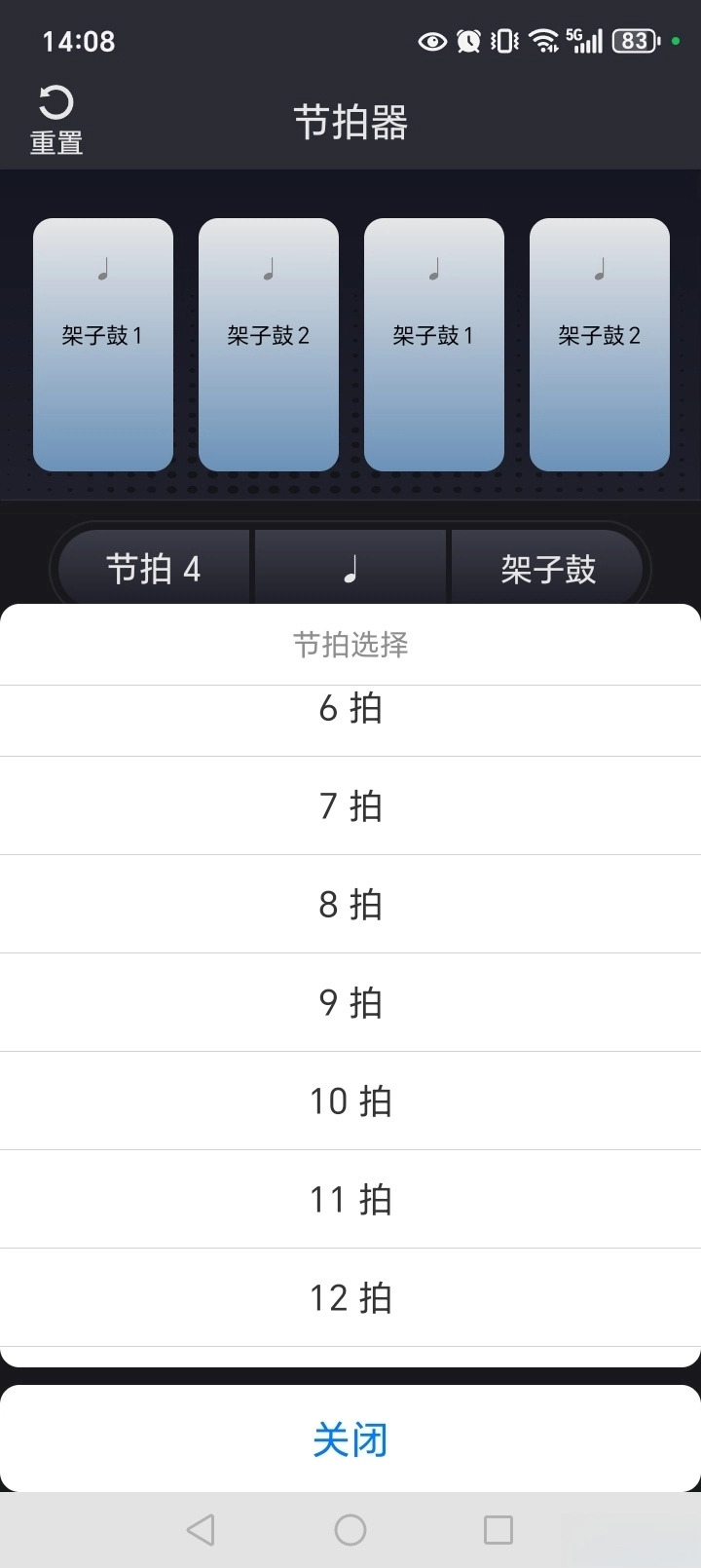701x1568 pixels.
Task: Tap the system back button
Action: 201,1530
